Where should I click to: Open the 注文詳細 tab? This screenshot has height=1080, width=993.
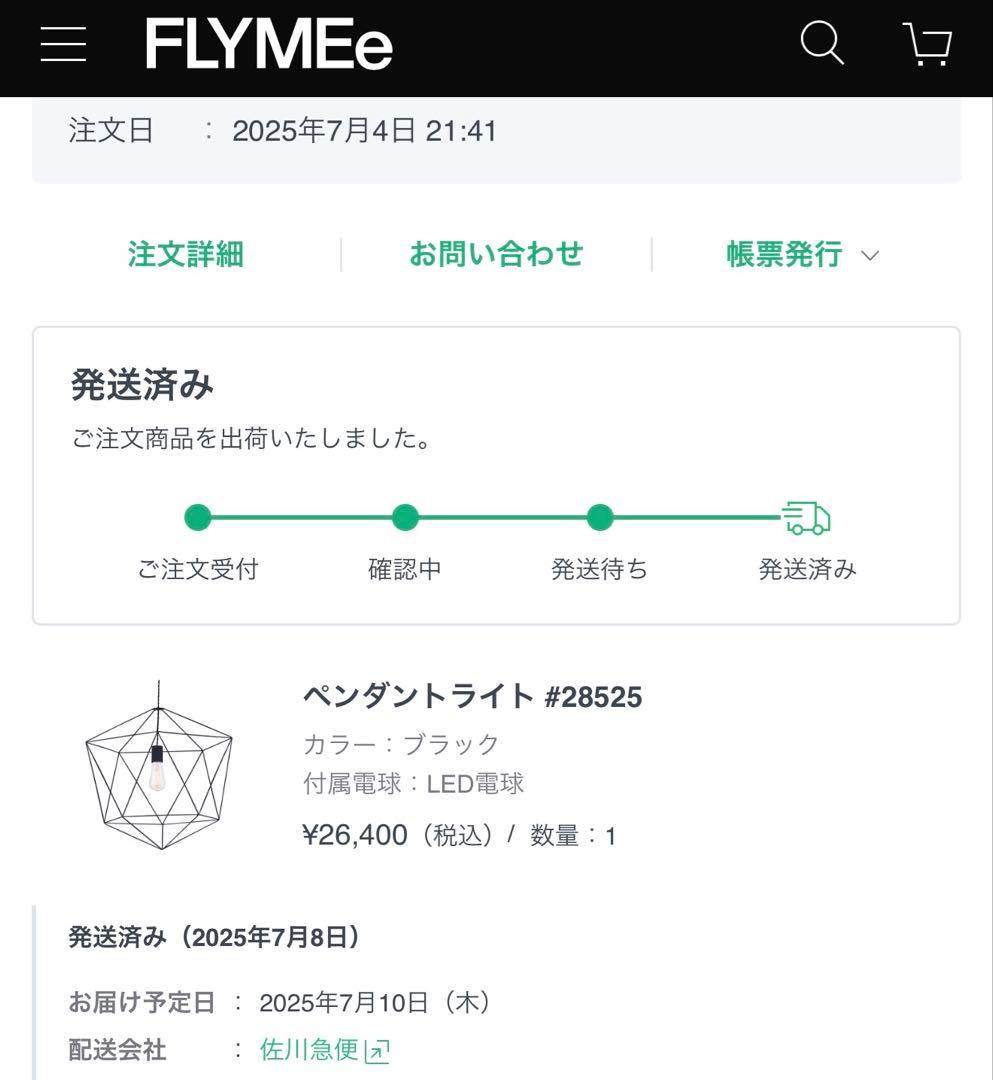[185, 255]
